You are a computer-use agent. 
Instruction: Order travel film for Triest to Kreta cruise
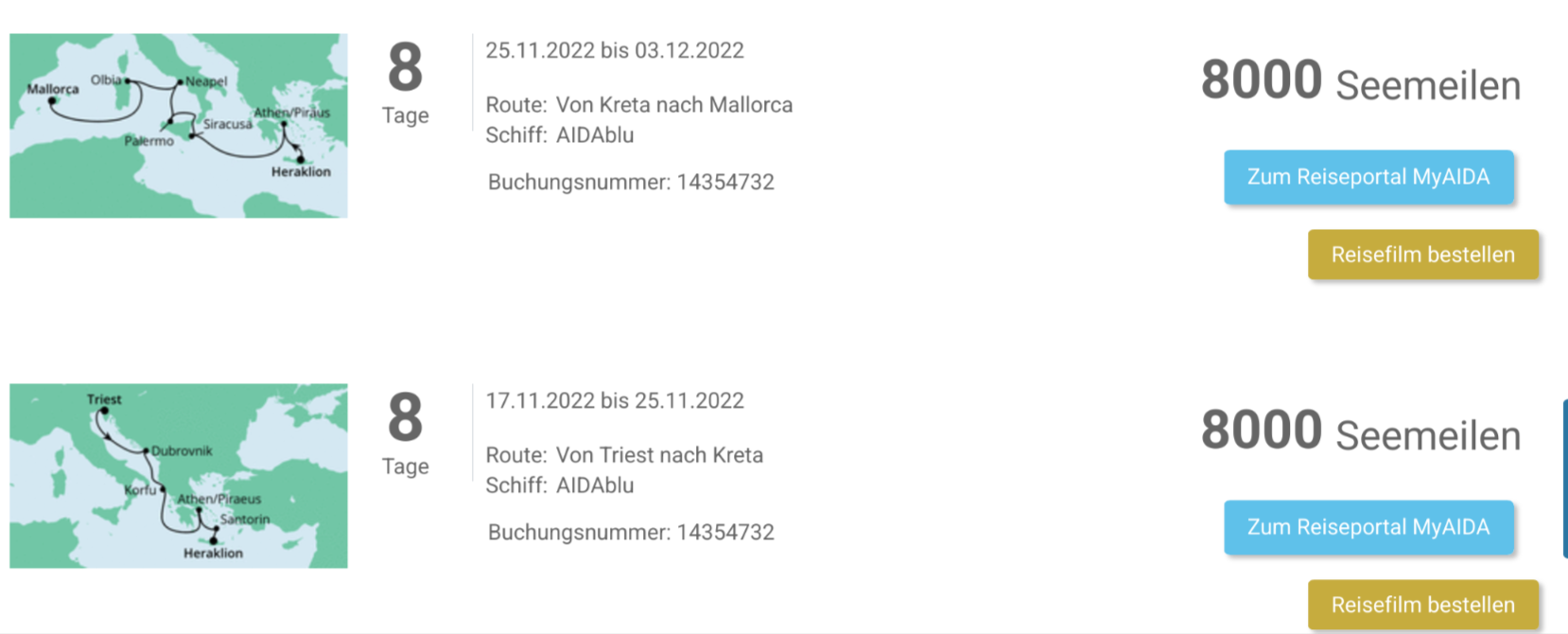point(1422,605)
